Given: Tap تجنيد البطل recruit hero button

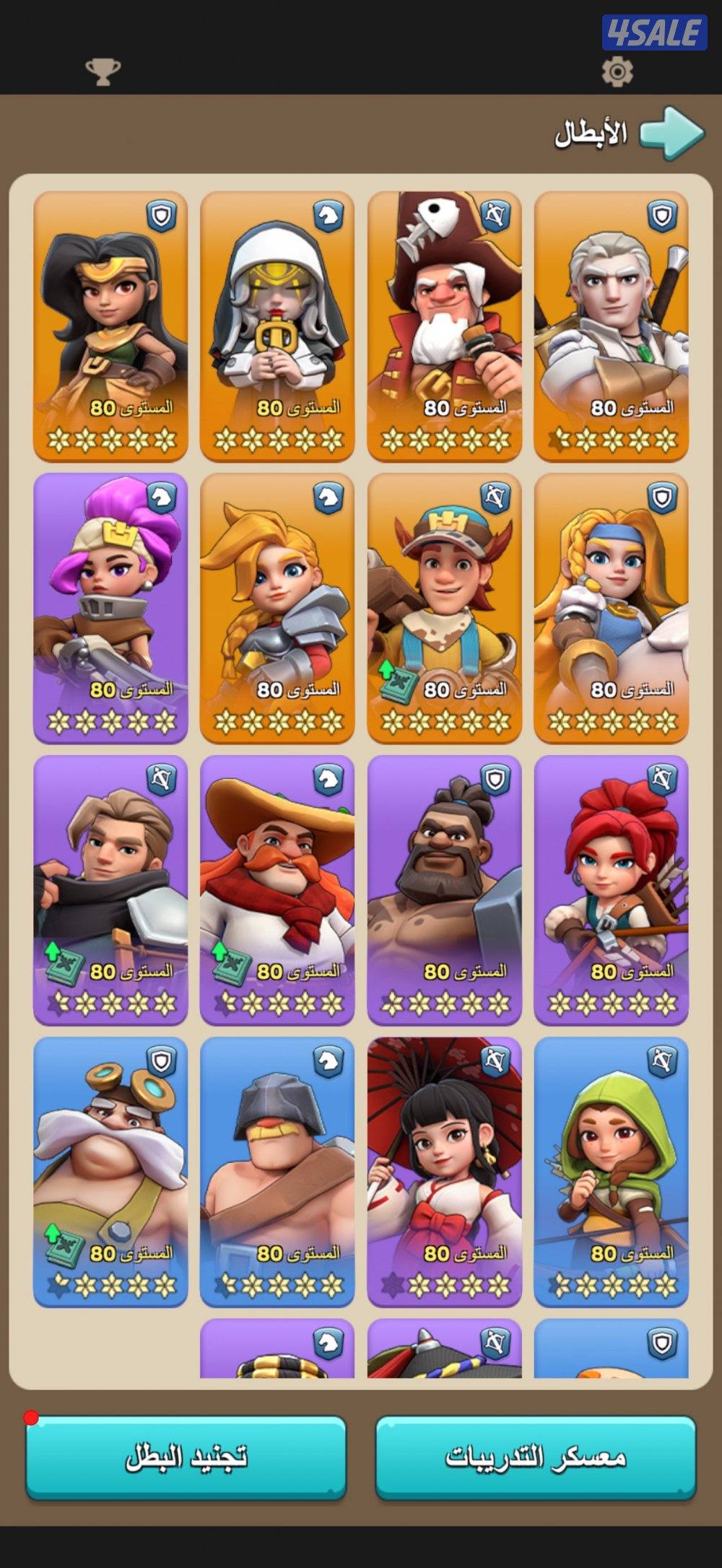Looking at the screenshot, I should click(186, 1456).
